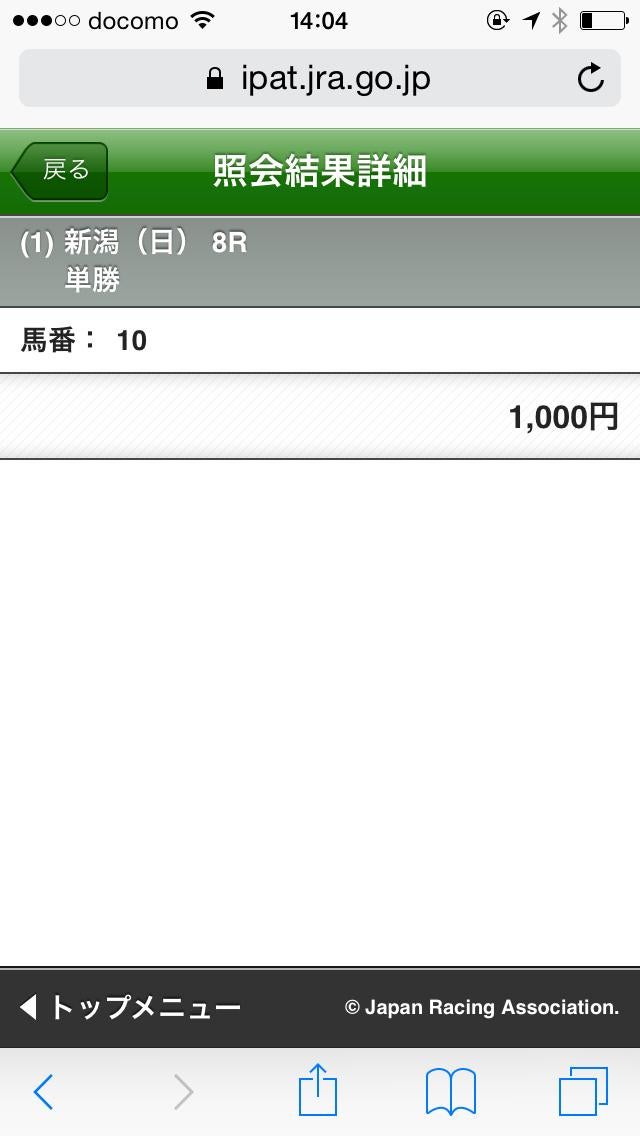Return to トップメニュー

click(130, 1007)
